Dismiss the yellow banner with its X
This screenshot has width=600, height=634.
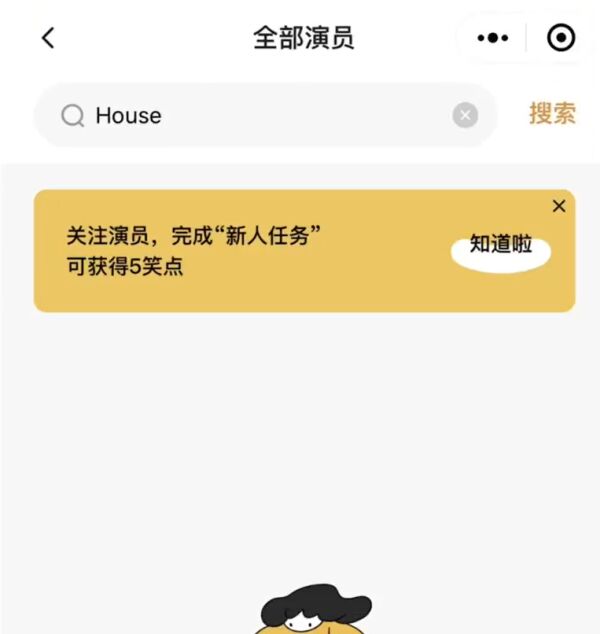coord(559,206)
